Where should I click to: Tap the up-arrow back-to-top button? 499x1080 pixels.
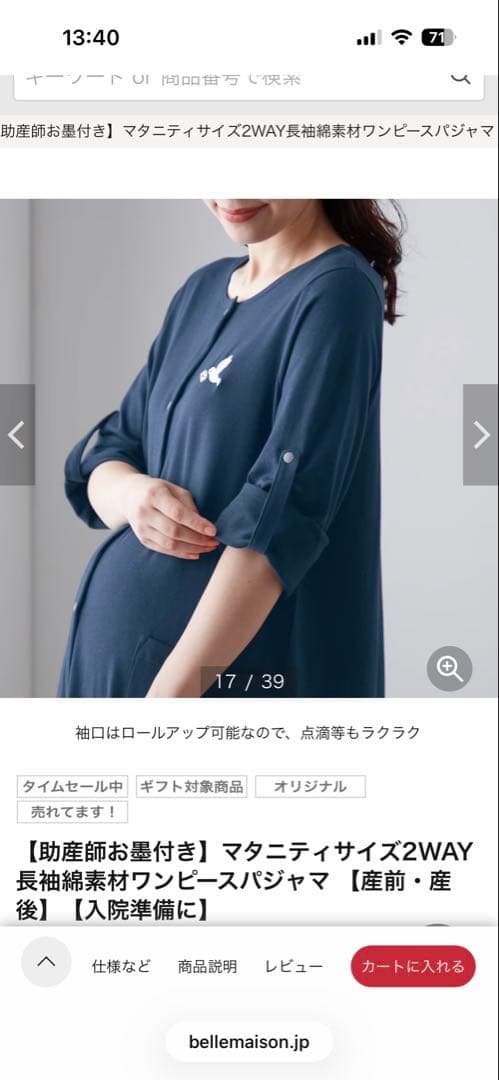point(46,962)
